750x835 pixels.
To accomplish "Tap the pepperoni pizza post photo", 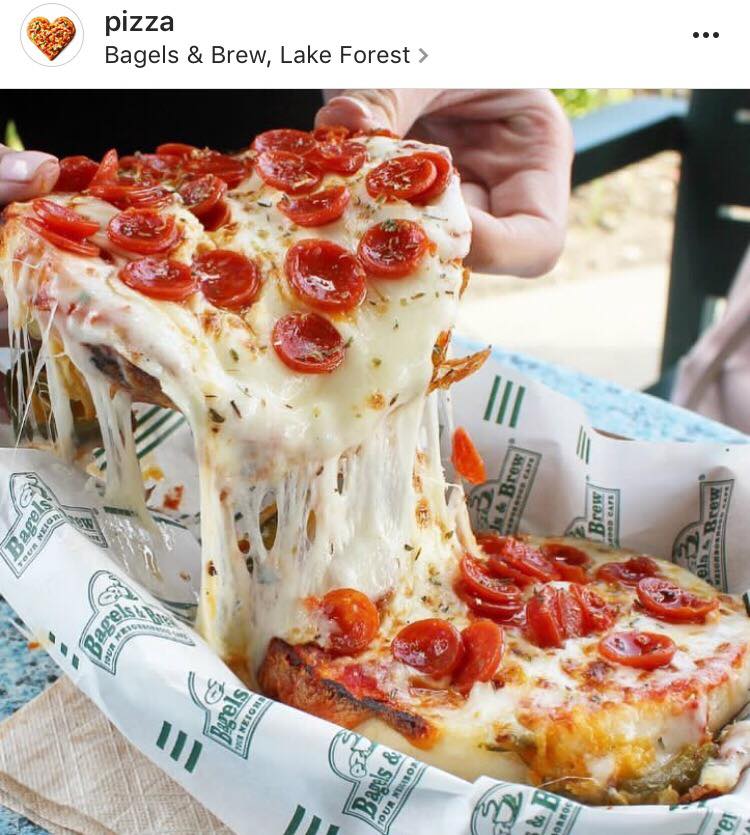I will pos(375,460).
